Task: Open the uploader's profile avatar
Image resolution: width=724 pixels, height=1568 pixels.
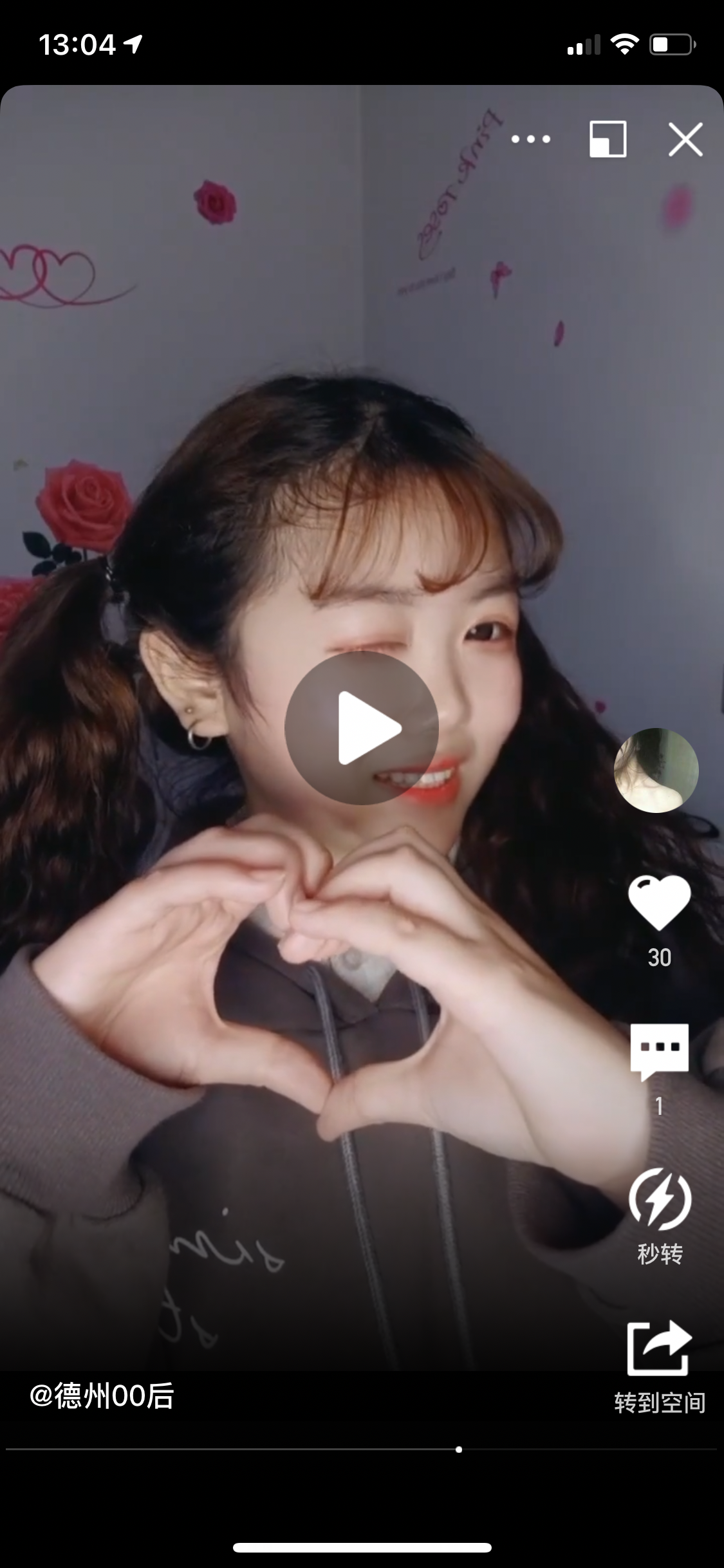Action: (656, 770)
